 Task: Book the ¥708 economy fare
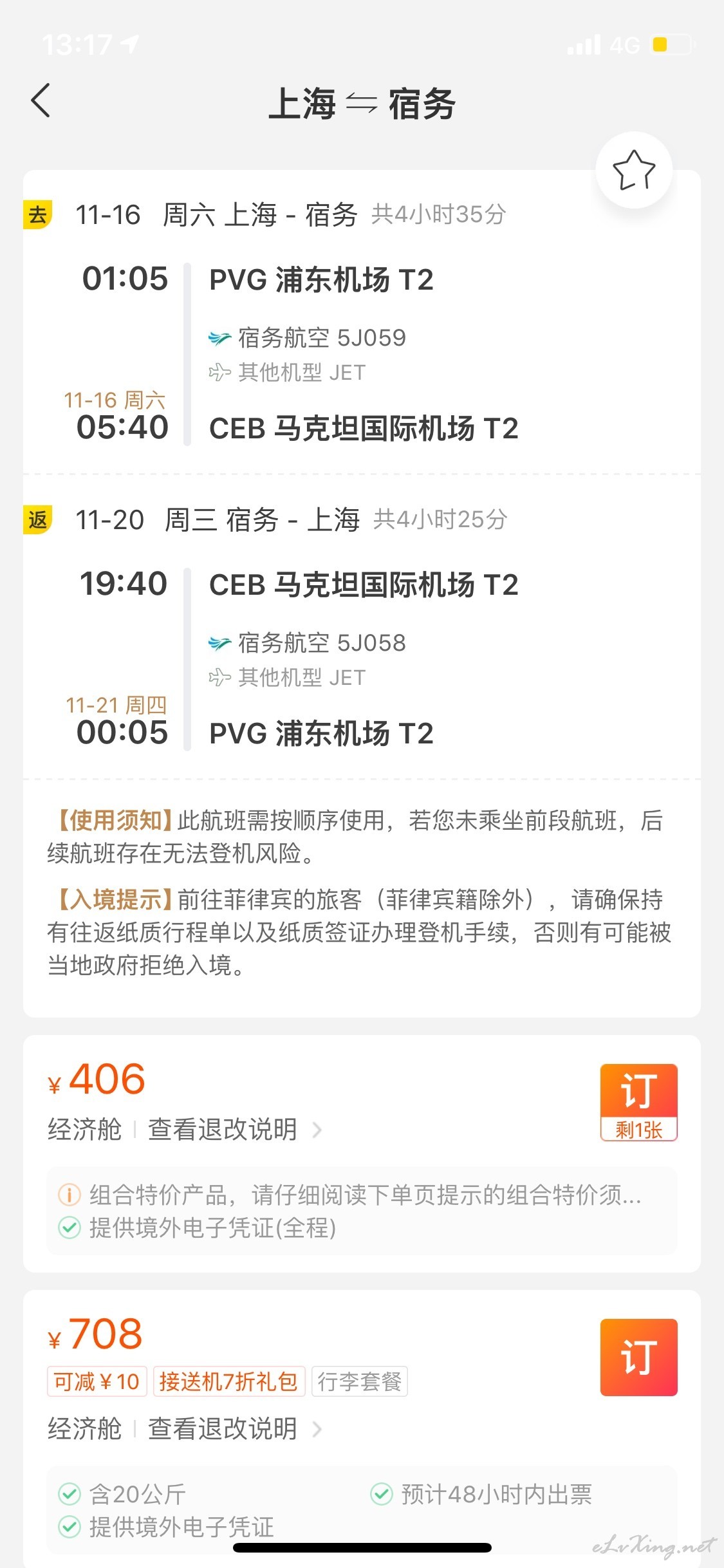click(638, 1357)
